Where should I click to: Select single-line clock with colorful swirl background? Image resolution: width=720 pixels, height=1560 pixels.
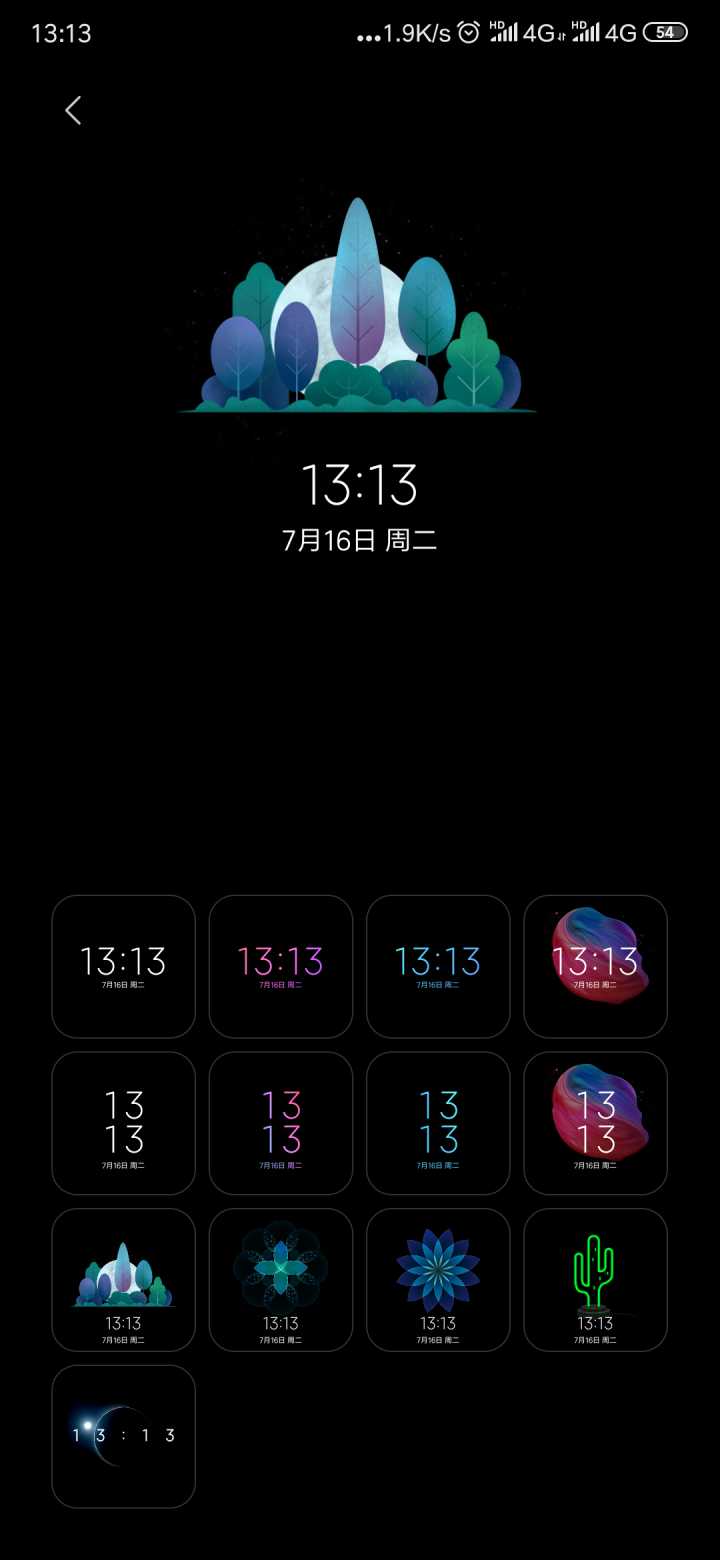595,966
